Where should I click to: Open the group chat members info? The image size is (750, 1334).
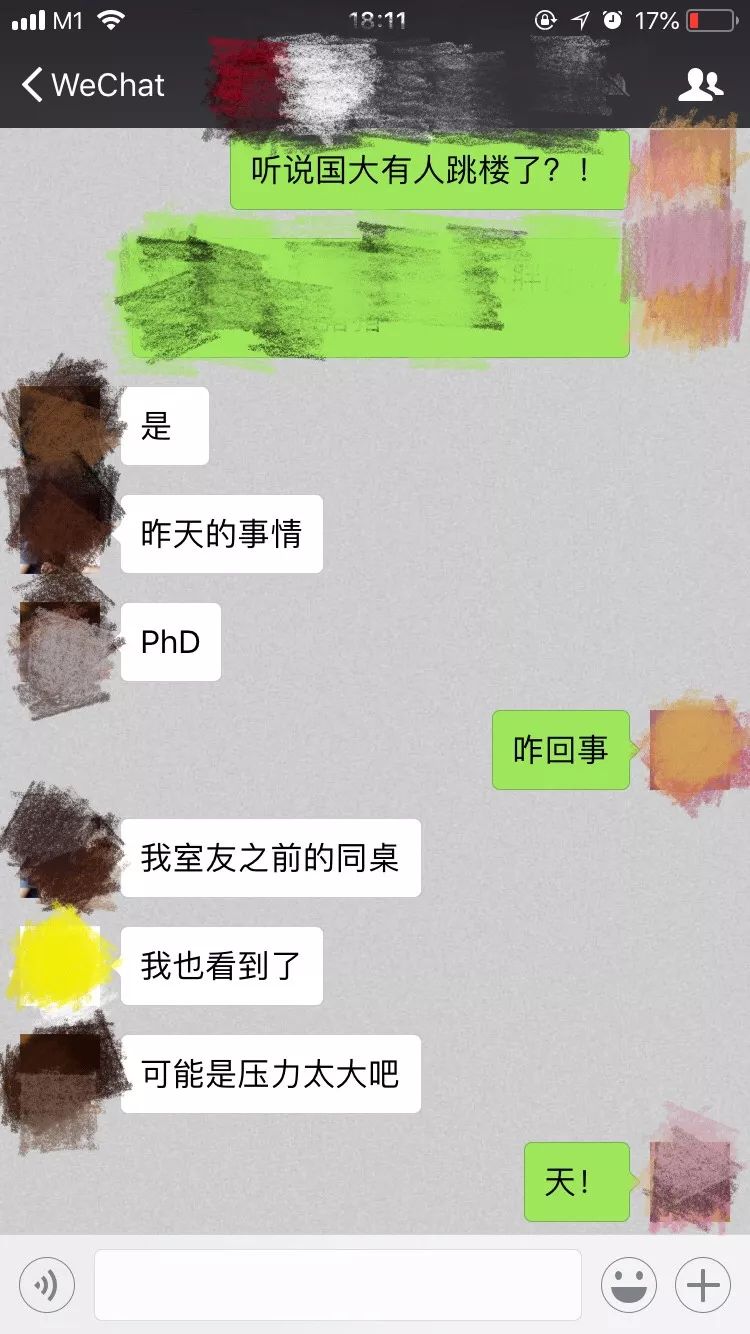(700, 85)
